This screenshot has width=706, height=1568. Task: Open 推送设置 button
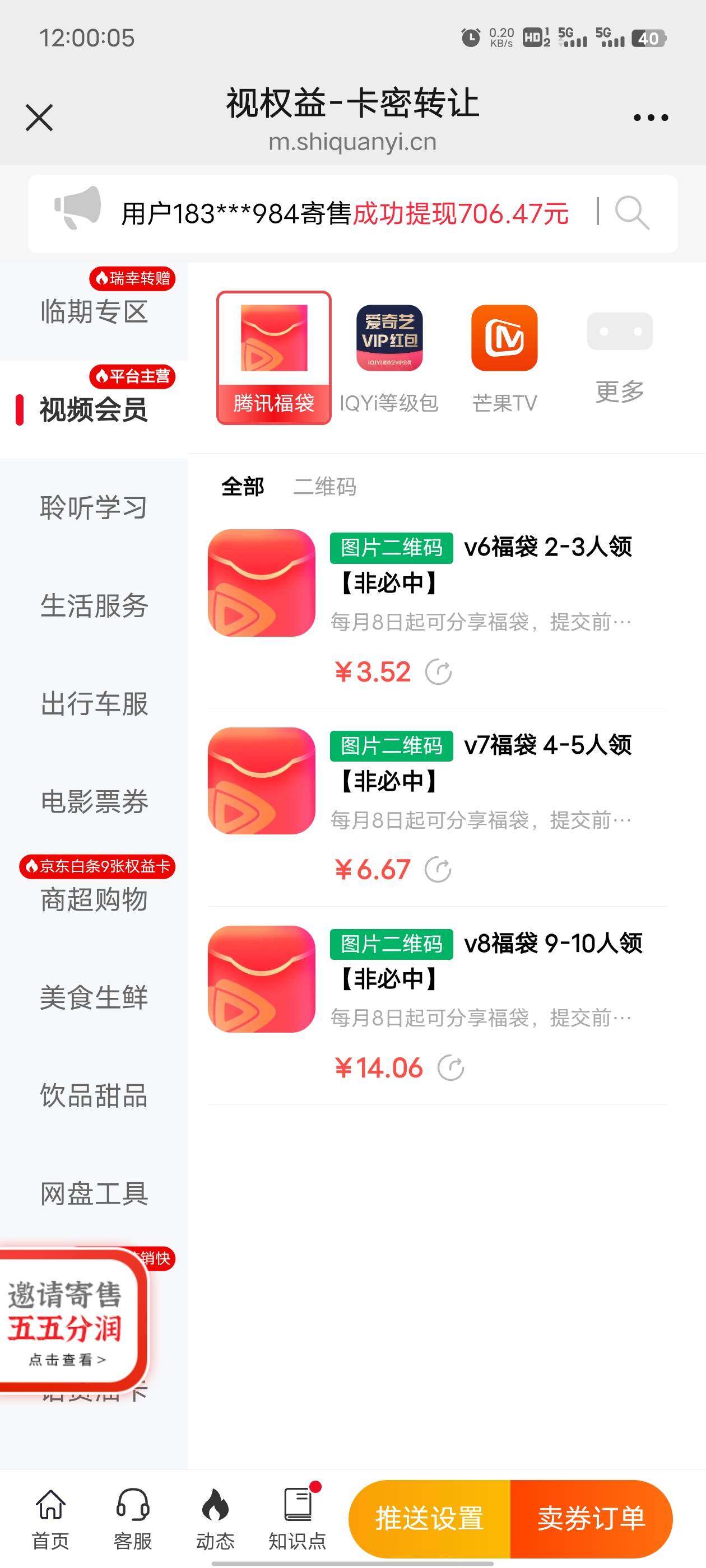(x=429, y=1519)
